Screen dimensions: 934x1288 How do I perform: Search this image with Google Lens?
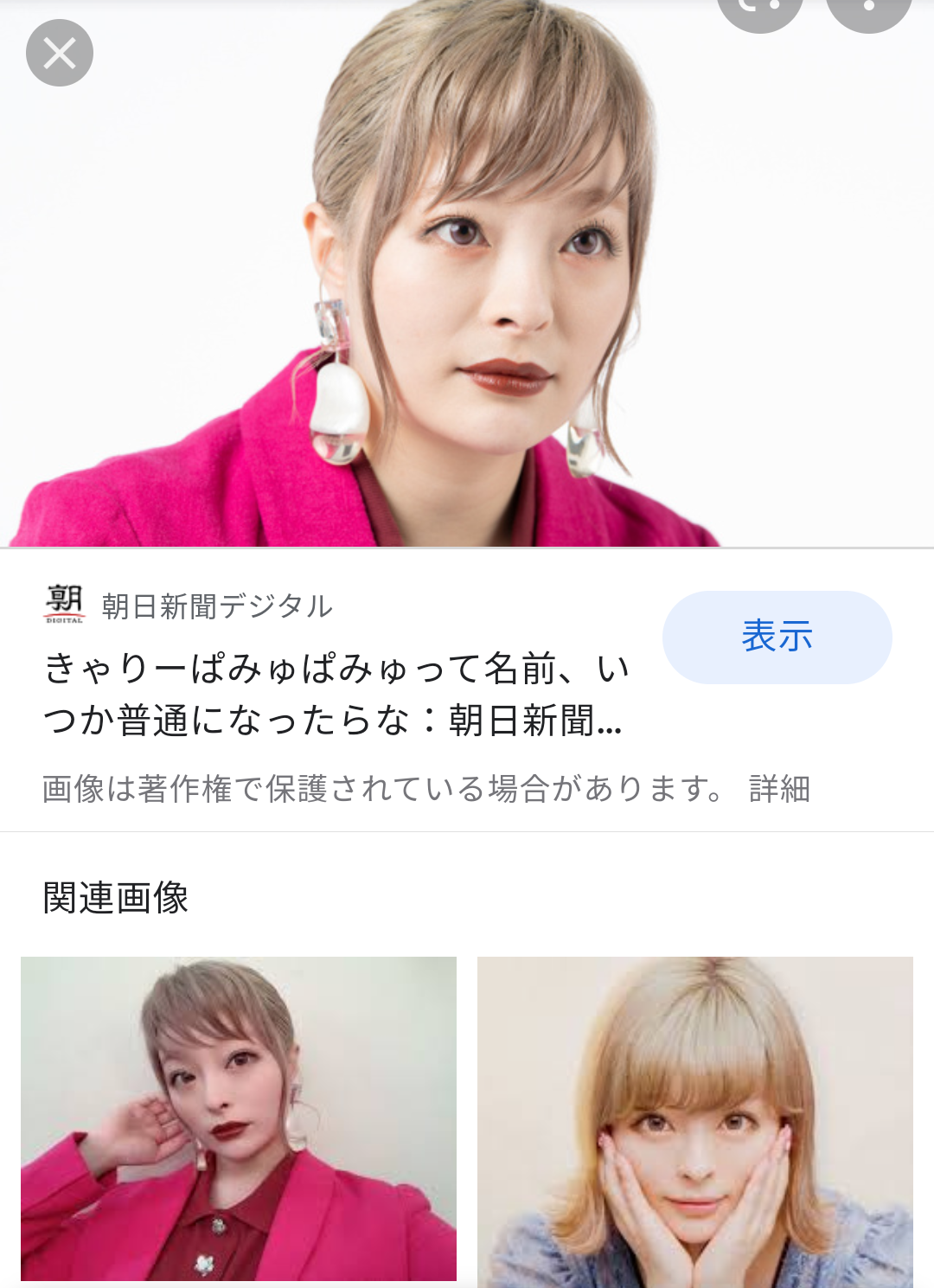point(760,9)
